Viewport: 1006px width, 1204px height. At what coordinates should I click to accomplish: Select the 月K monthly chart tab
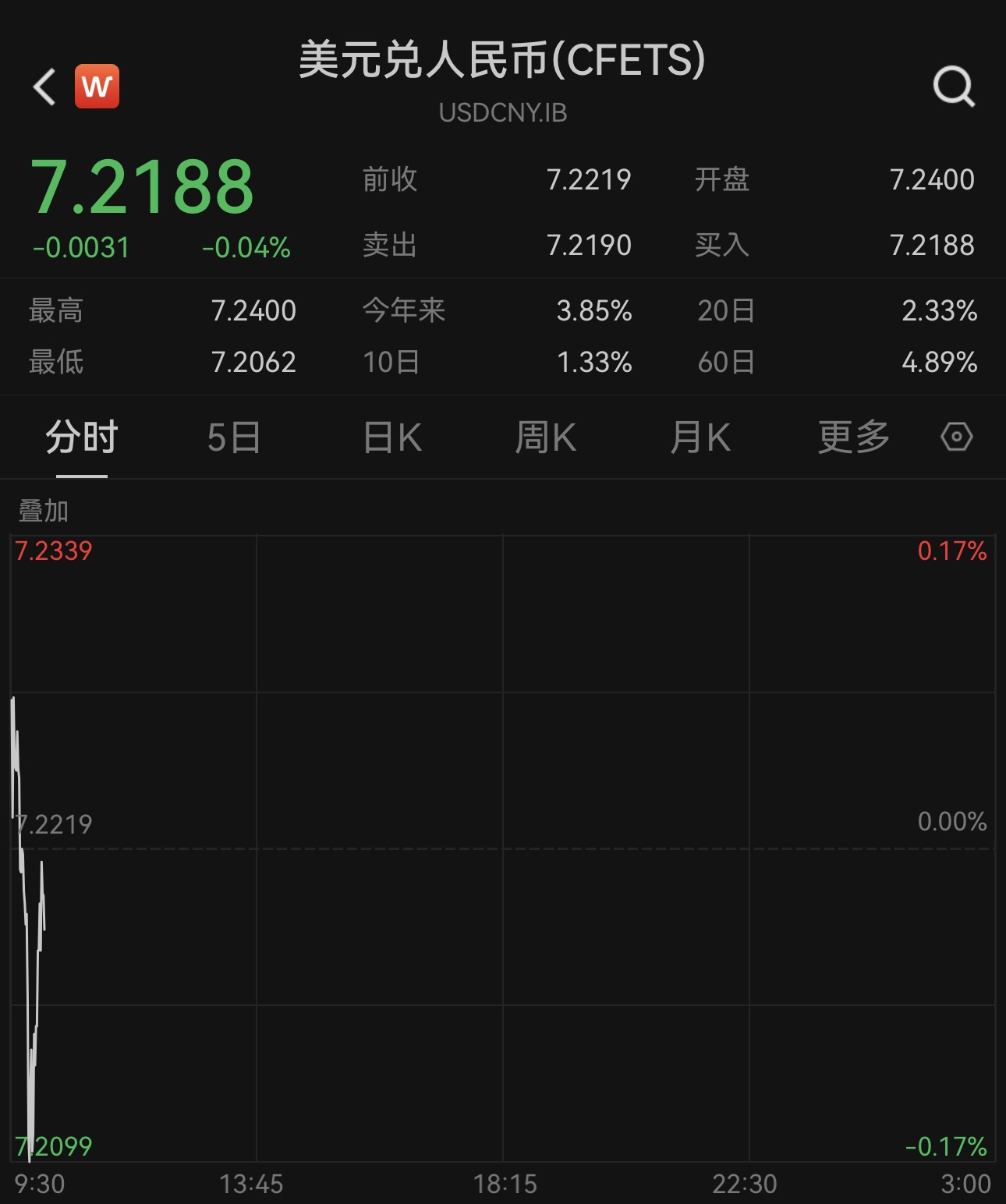[700, 437]
